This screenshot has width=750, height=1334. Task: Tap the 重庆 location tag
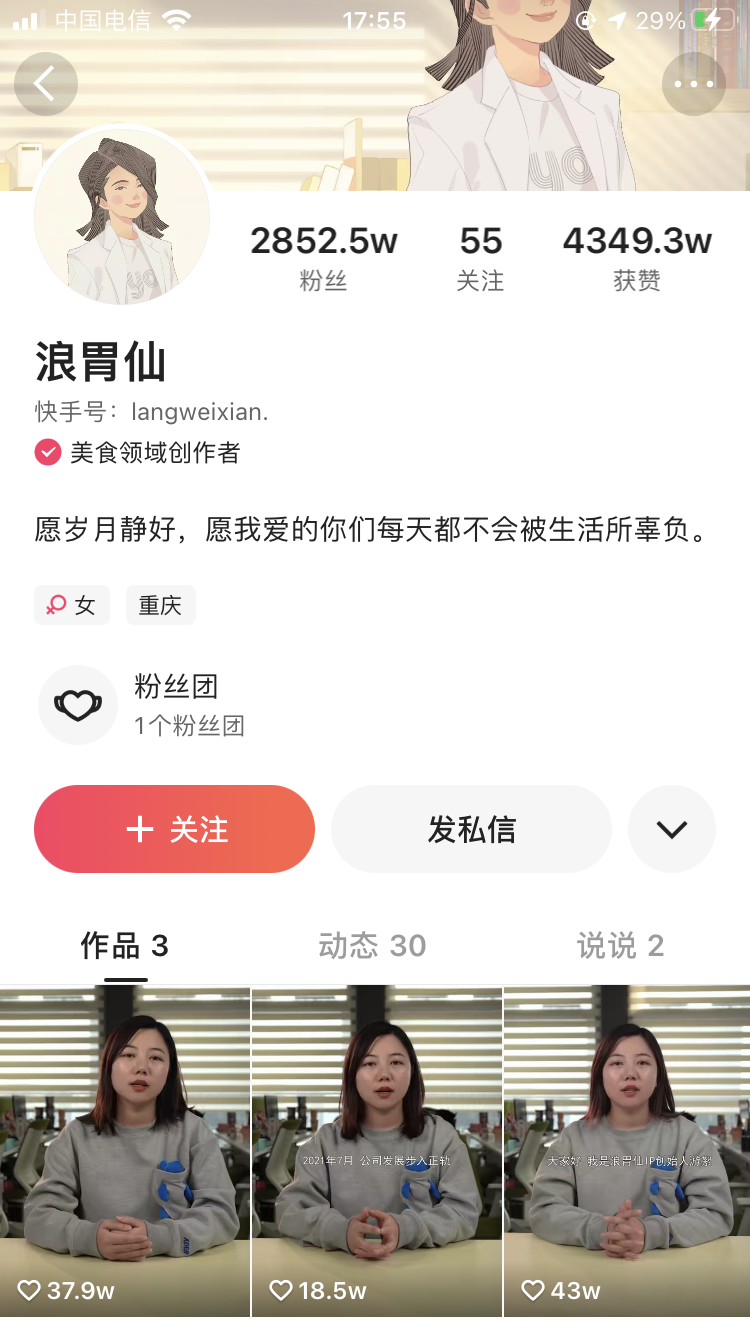pyautogui.click(x=160, y=605)
